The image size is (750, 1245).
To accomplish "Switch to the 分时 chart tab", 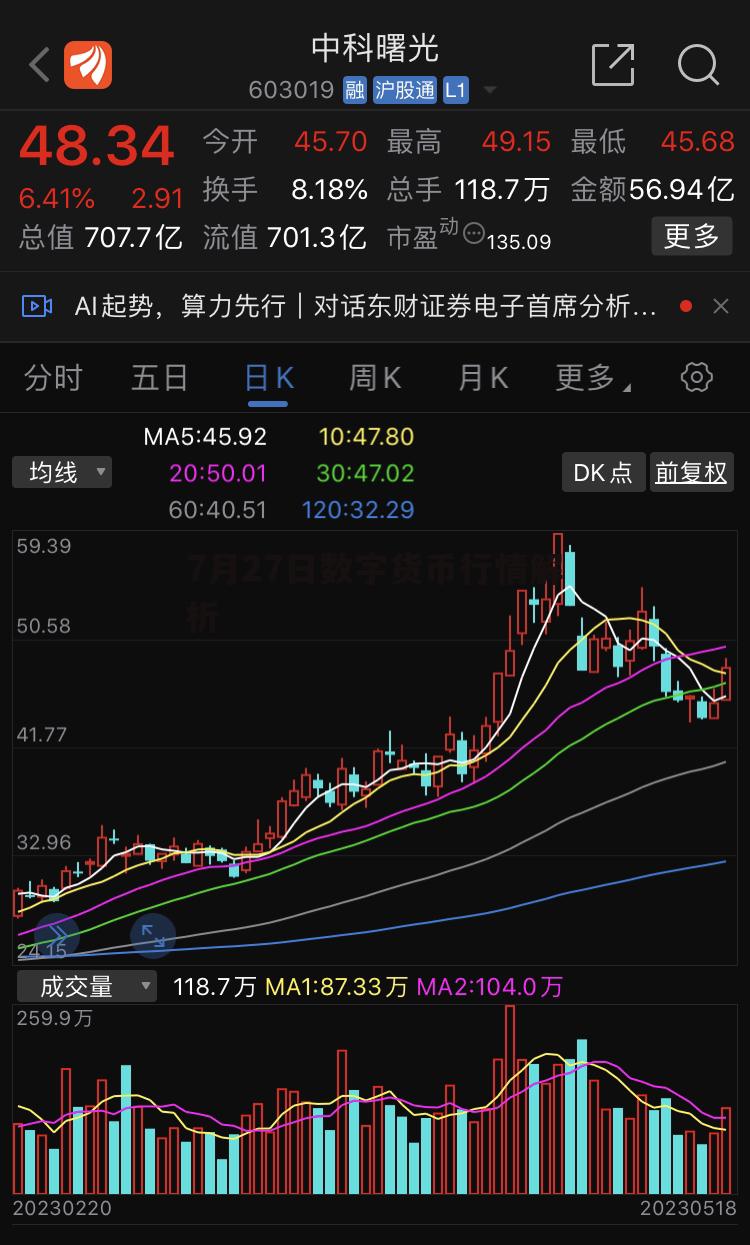I will pyautogui.click(x=52, y=378).
